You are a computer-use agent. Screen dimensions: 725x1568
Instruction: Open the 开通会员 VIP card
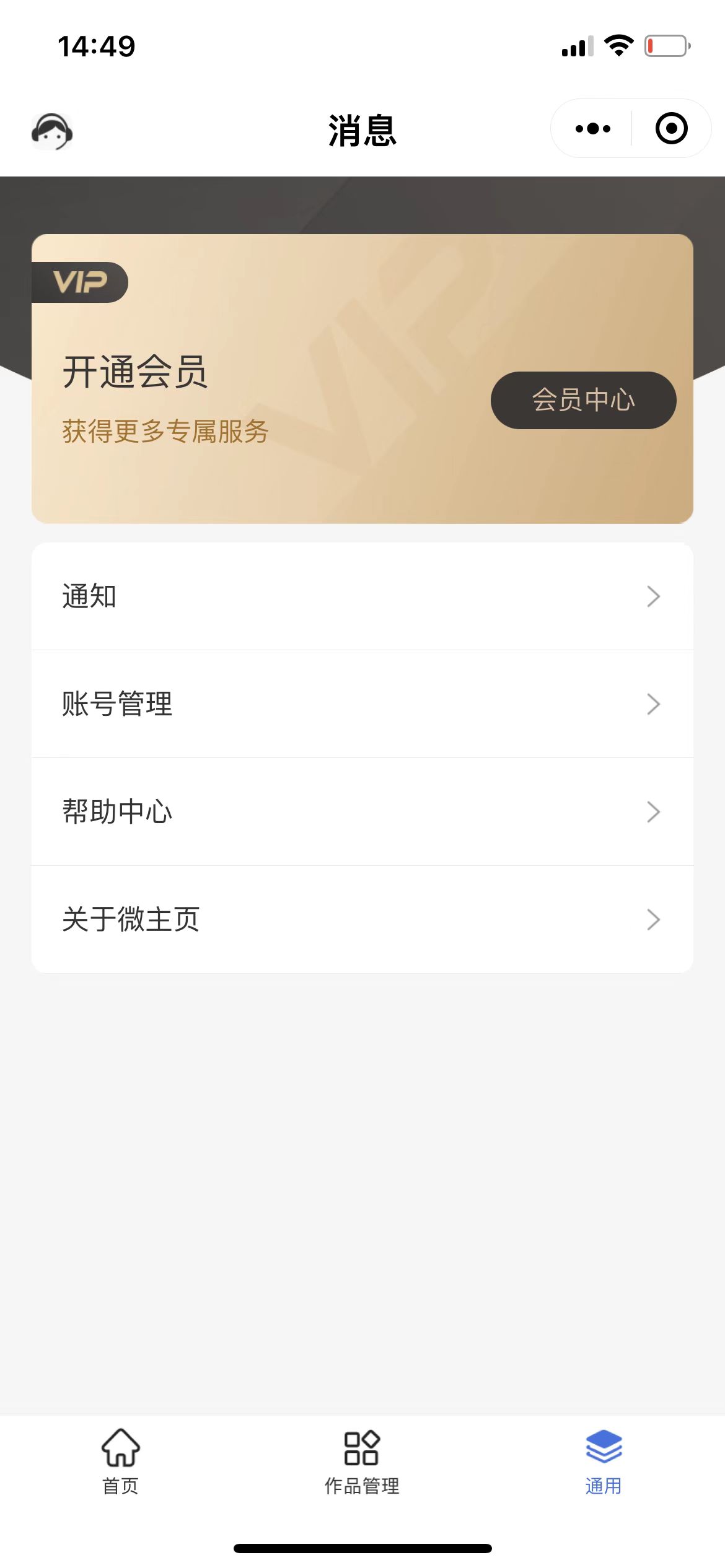point(248,384)
